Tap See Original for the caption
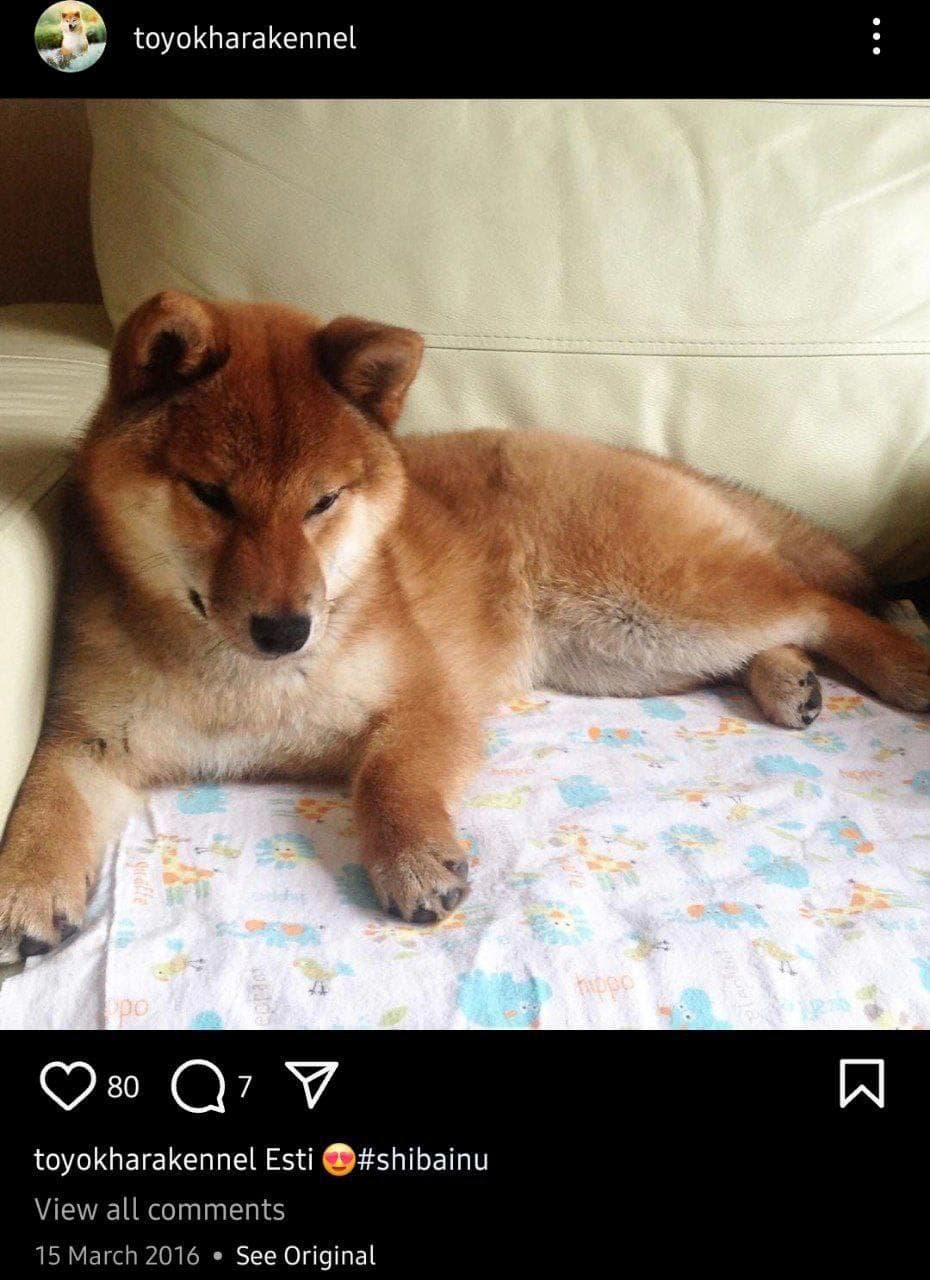This screenshot has height=1280, width=930. [305, 1255]
